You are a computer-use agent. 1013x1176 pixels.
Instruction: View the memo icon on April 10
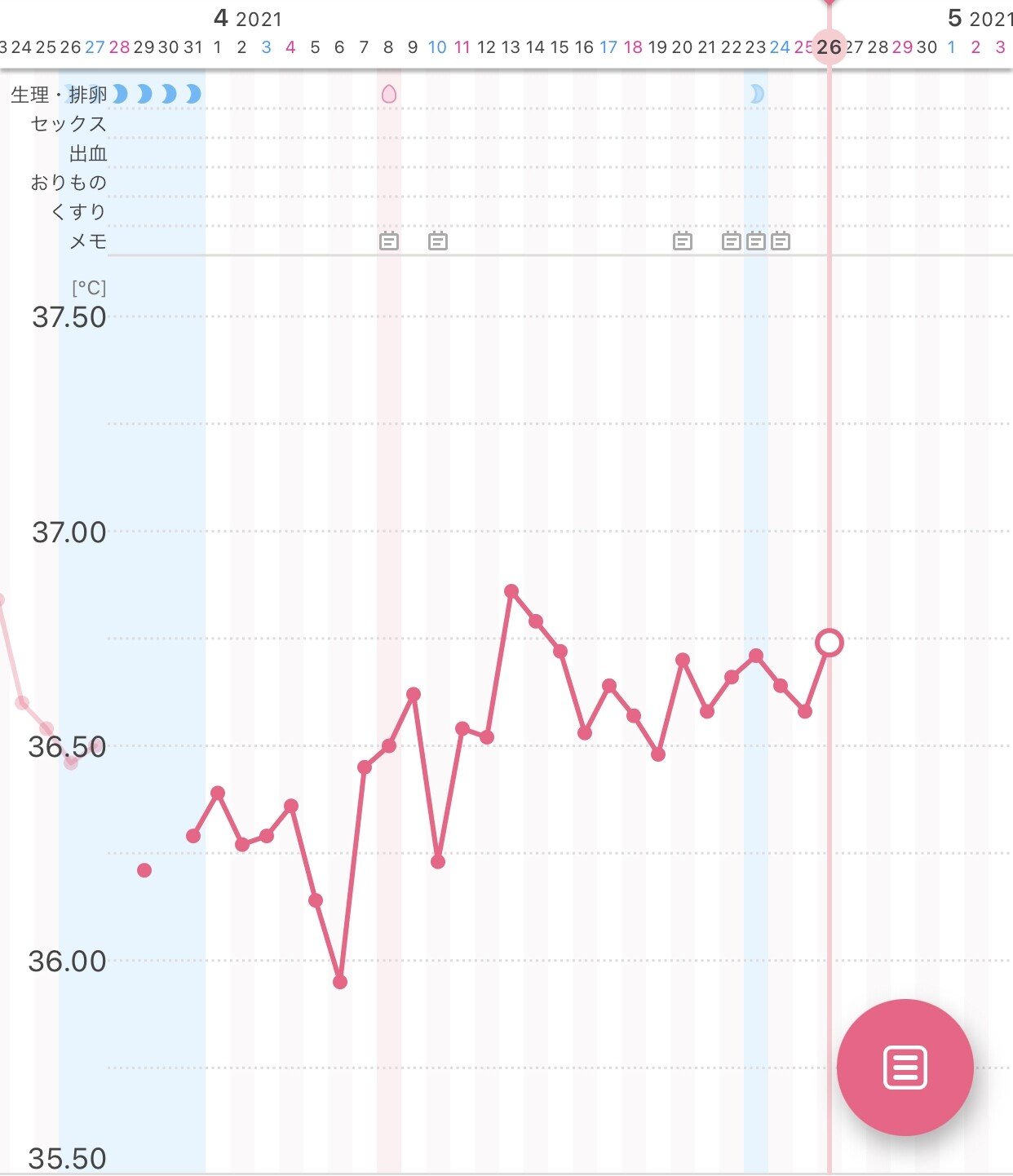tap(438, 241)
